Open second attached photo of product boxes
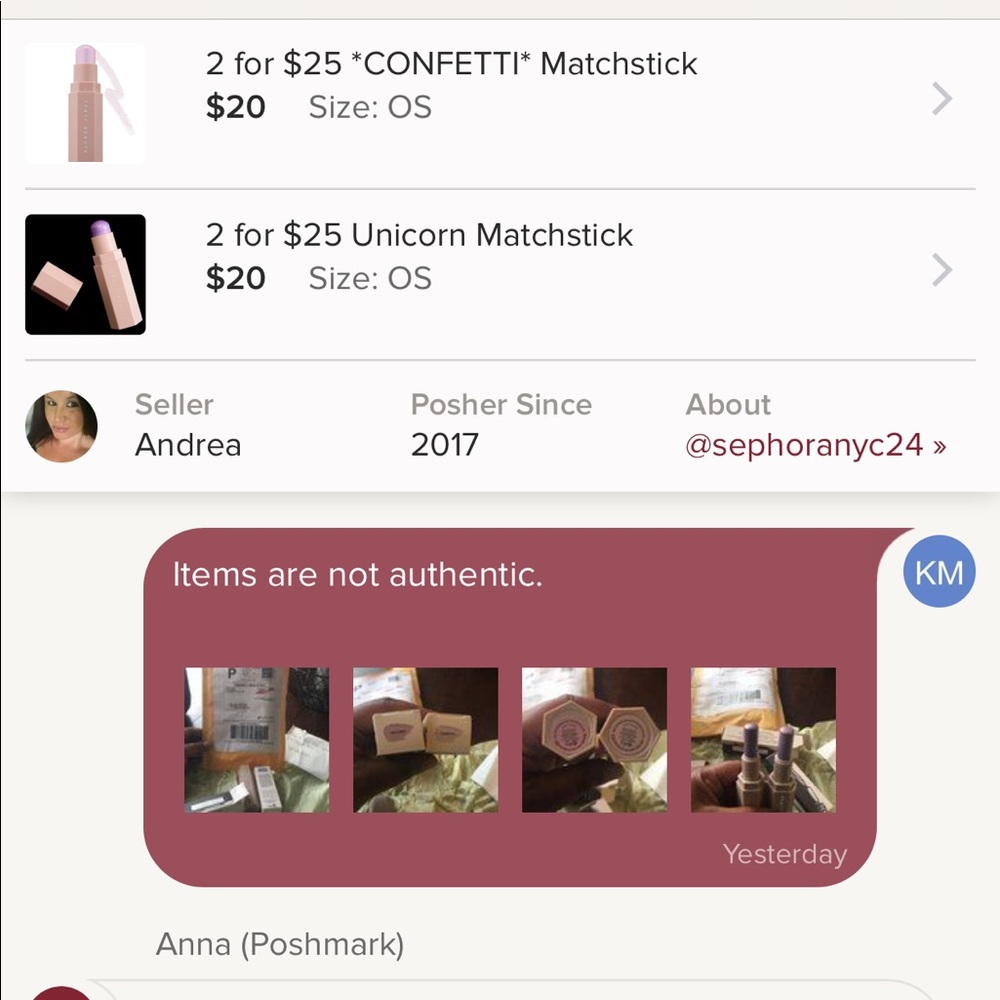Image resolution: width=1000 pixels, height=1000 pixels. pos(425,740)
